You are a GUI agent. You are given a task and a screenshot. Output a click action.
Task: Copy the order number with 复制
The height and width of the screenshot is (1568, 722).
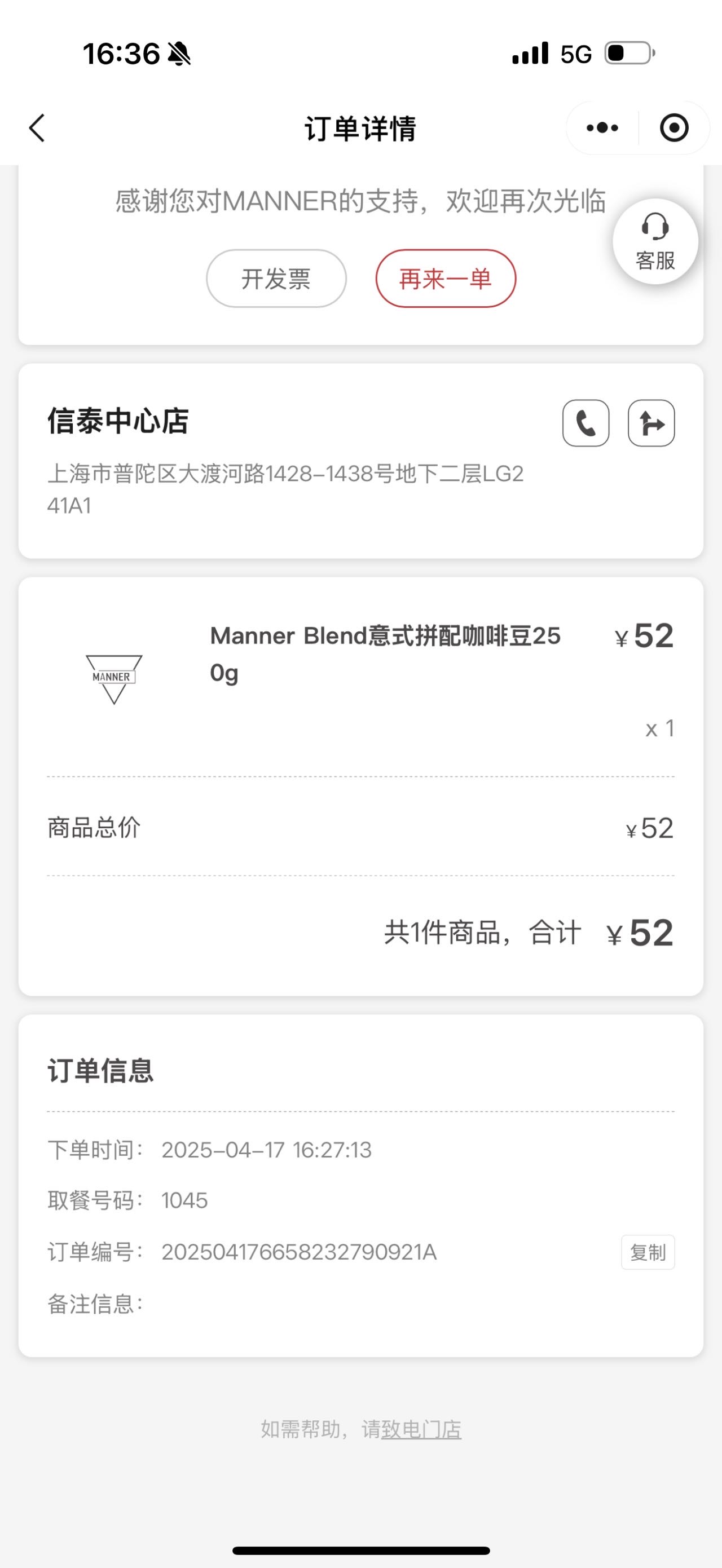(648, 1252)
